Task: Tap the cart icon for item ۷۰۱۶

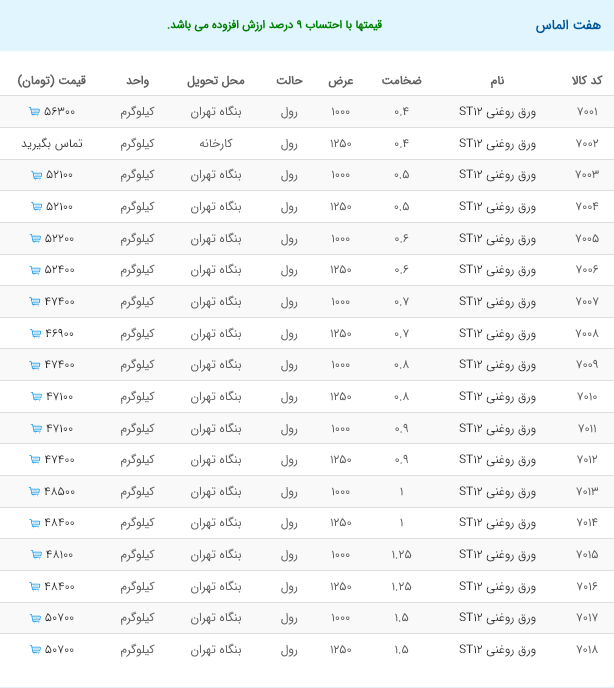Action: click(35, 587)
